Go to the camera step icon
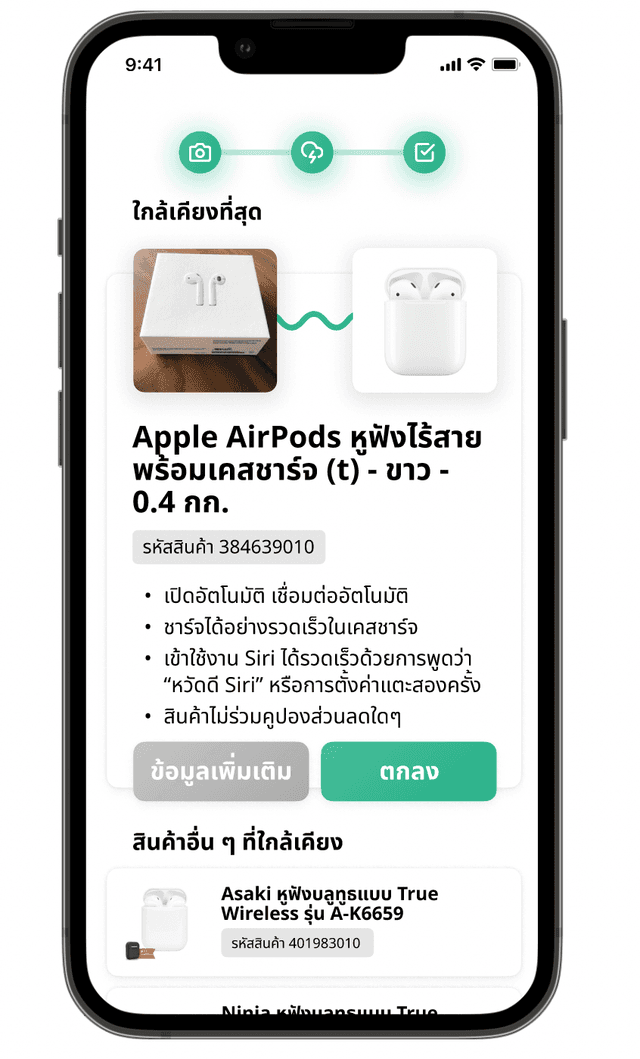Image resolution: width=640 pixels, height=1059 pixels. pyautogui.click(x=200, y=153)
